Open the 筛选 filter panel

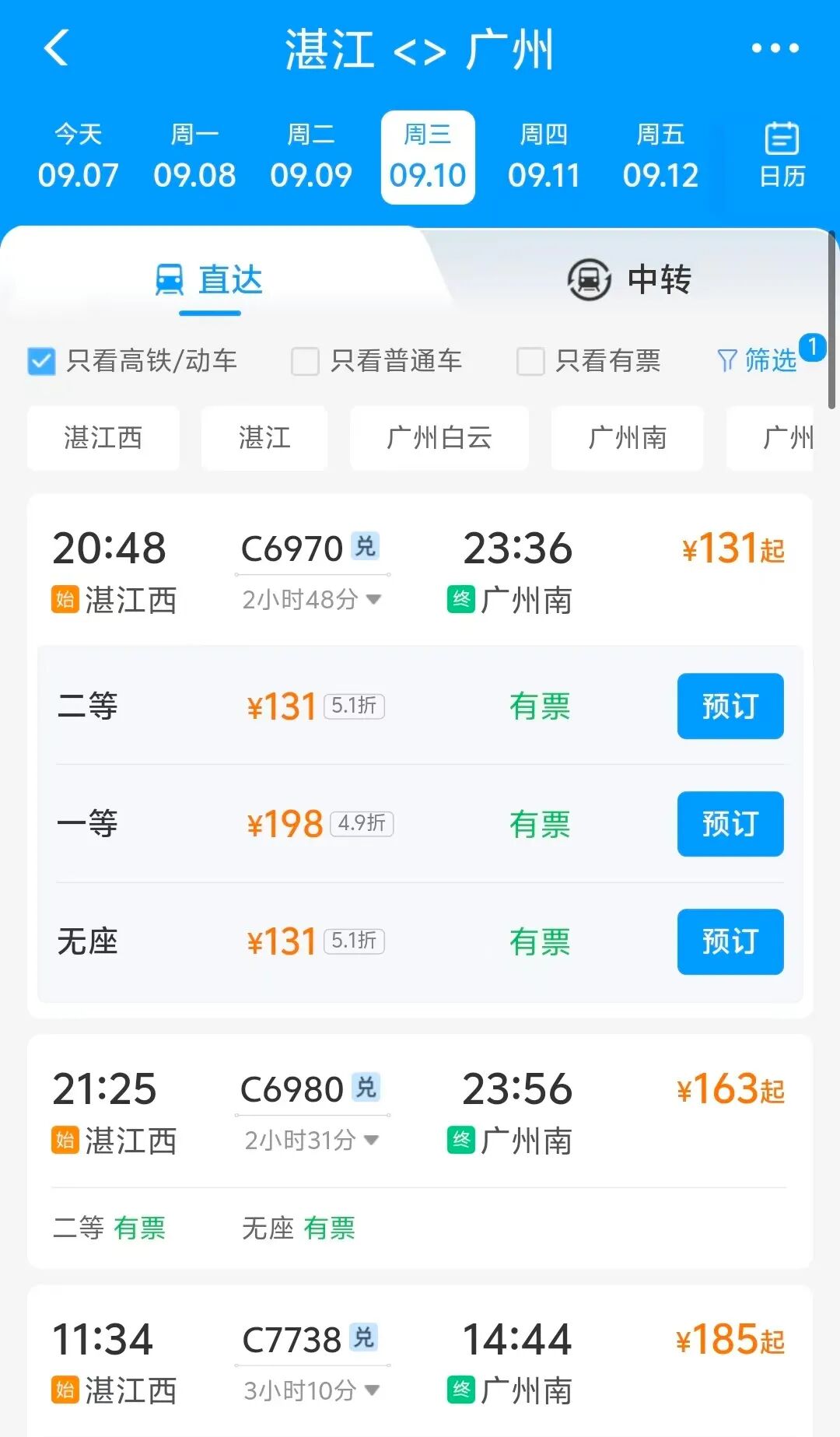coord(758,360)
